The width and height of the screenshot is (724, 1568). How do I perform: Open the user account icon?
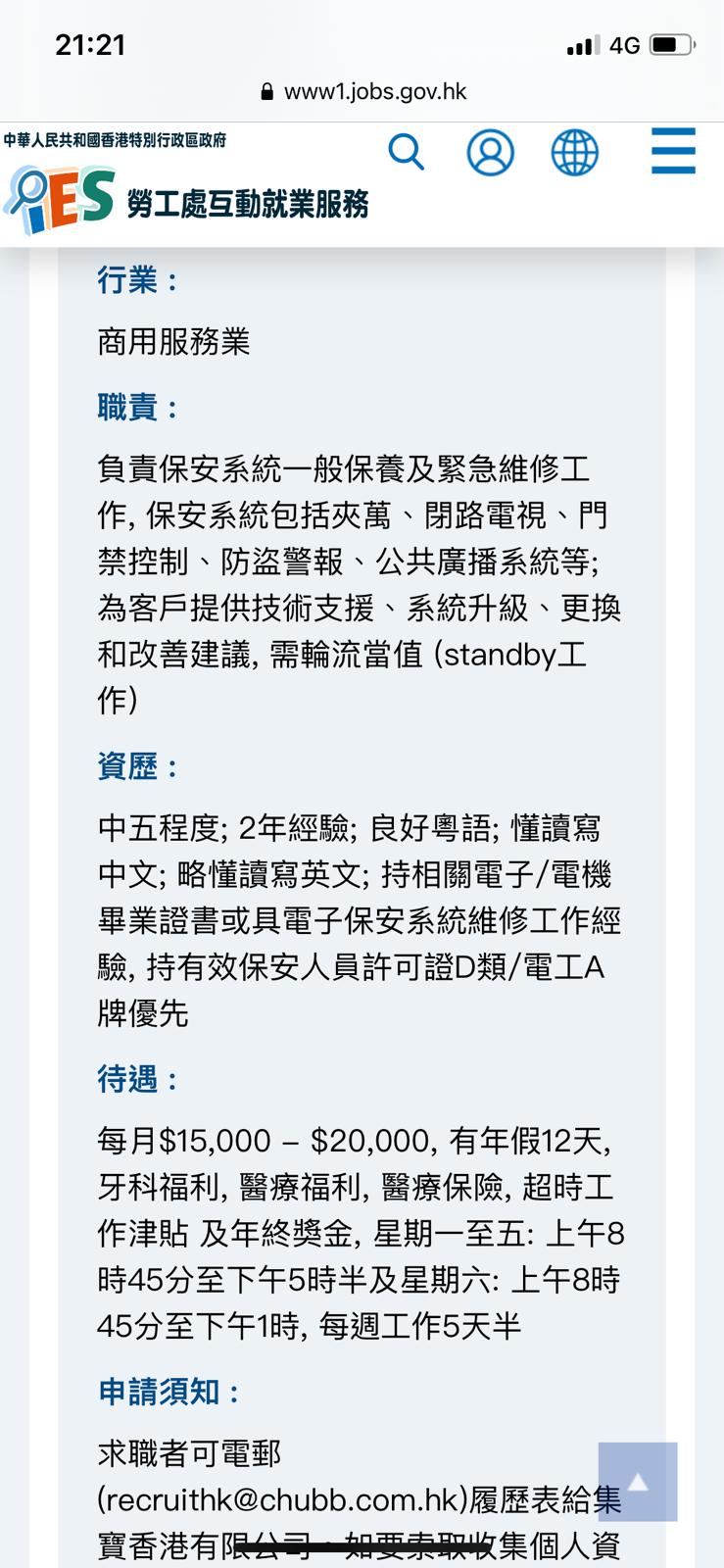click(490, 153)
